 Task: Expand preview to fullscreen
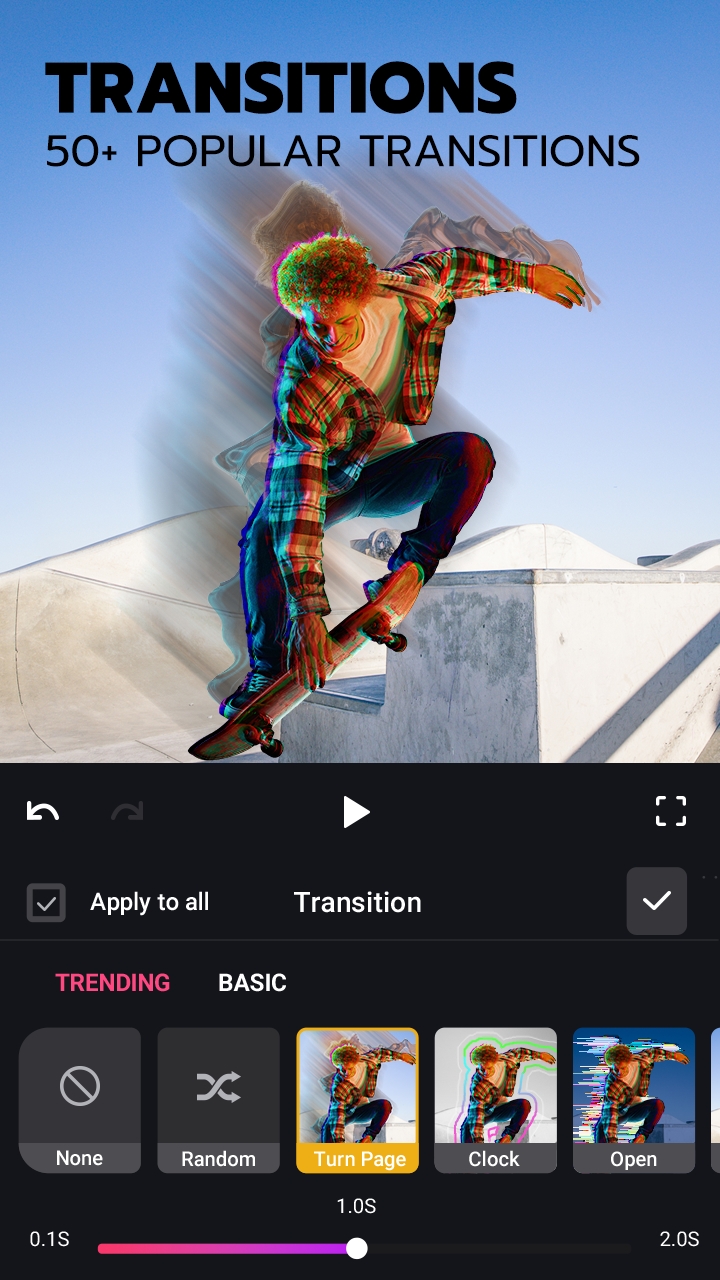point(671,811)
